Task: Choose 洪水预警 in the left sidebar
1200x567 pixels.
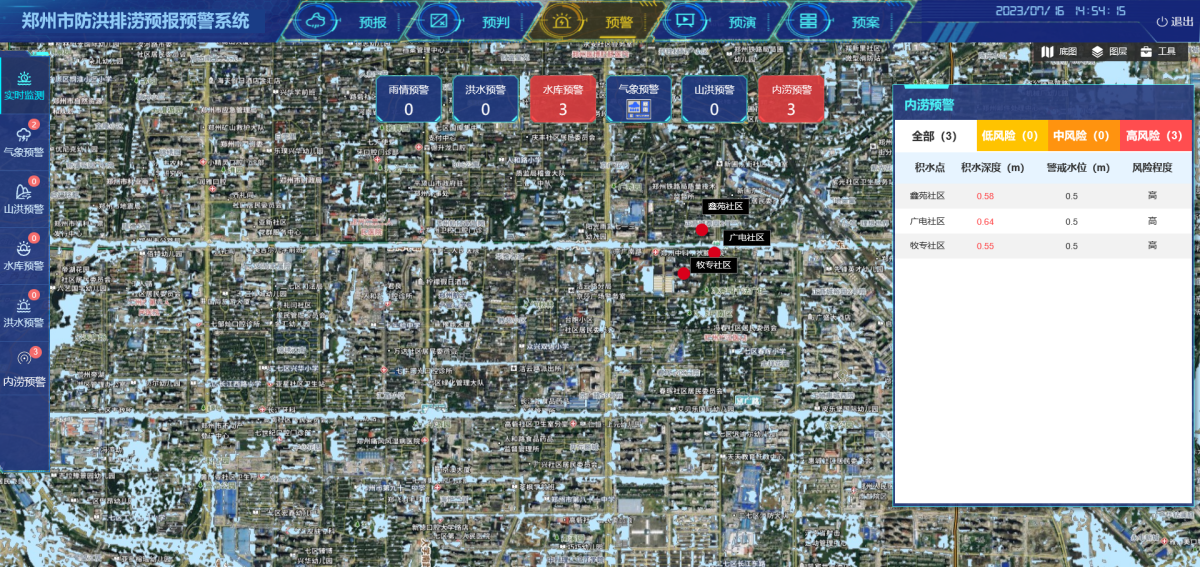Action: click(24, 312)
